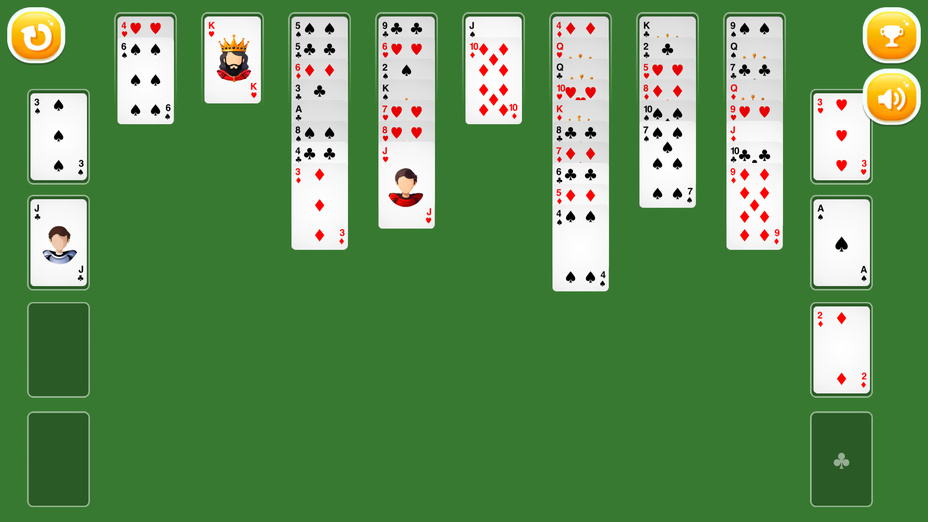Tap the 3 of diamonds card

[319, 208]
